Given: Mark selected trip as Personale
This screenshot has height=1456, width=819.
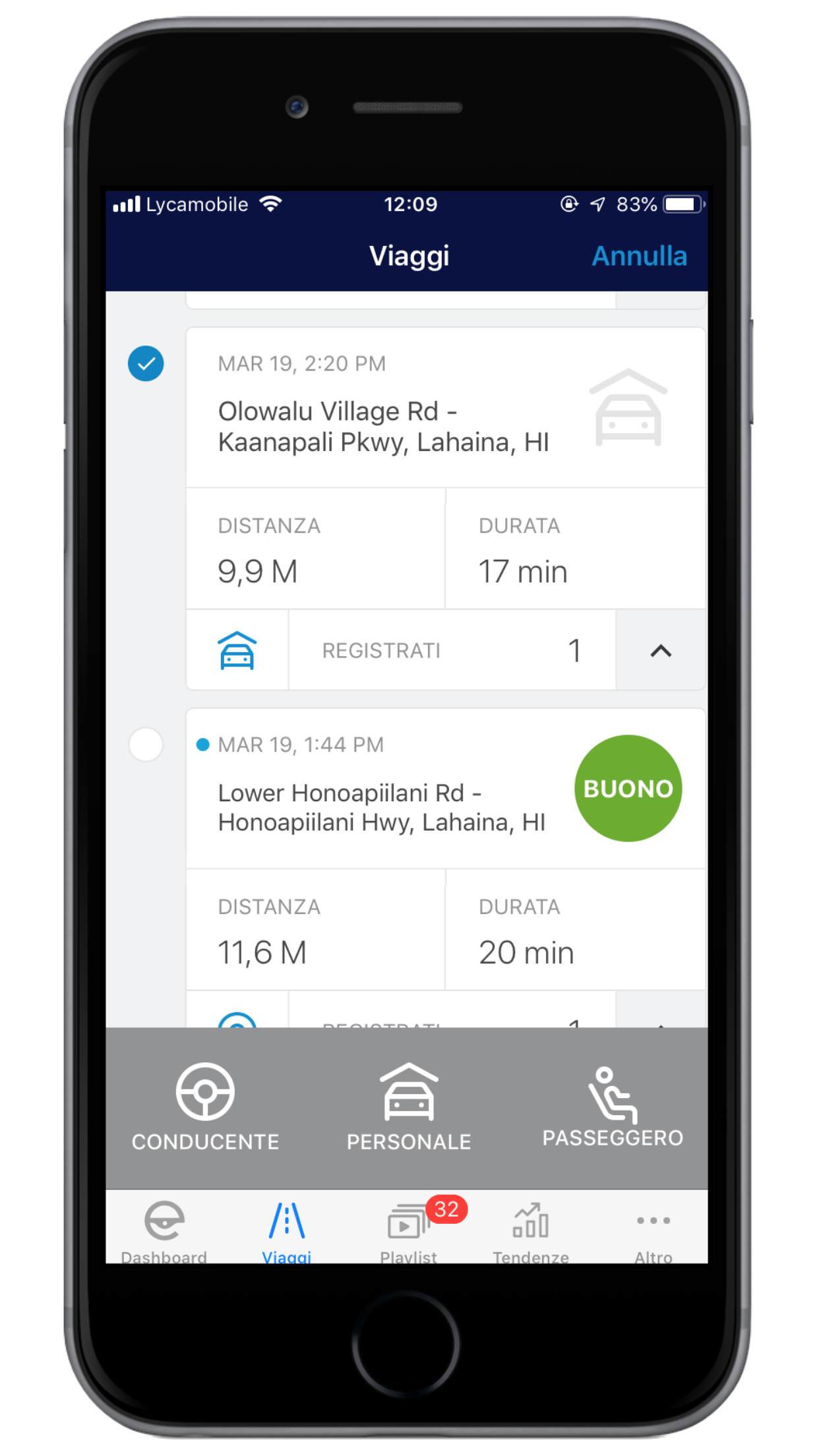Looking at the screenshot, I should (x=409, y=1107).
